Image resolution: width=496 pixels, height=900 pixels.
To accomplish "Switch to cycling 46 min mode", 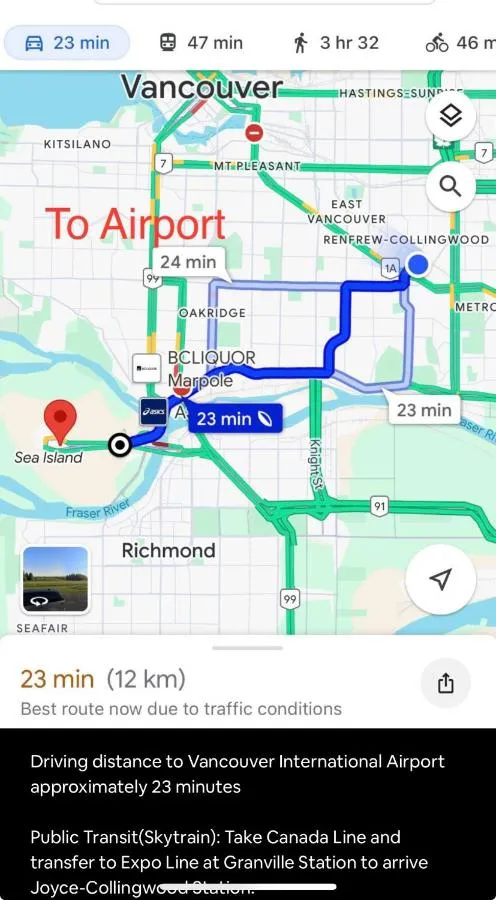I will tap(460, 43).
